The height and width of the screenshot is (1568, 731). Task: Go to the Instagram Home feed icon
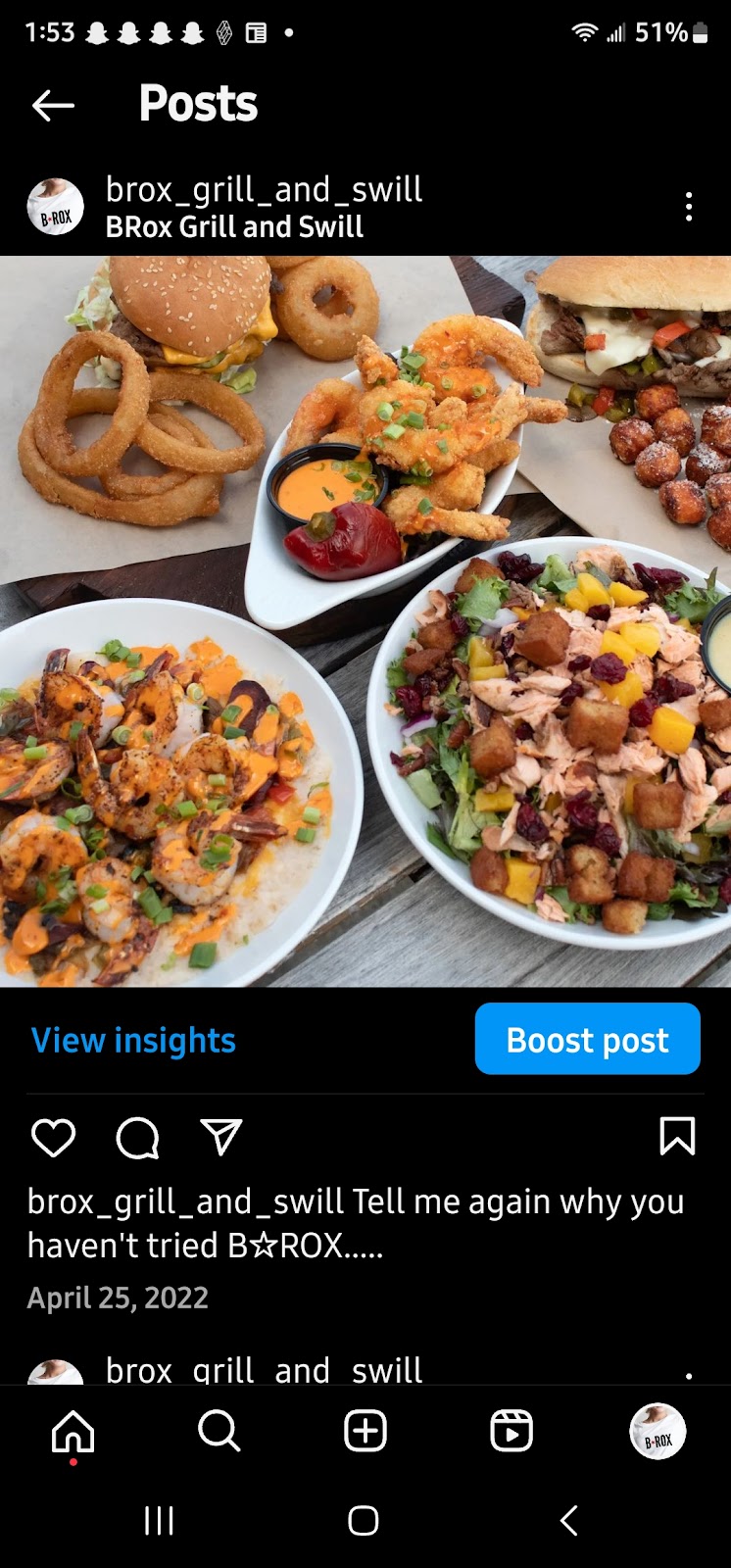click(x=73, y=1432)
